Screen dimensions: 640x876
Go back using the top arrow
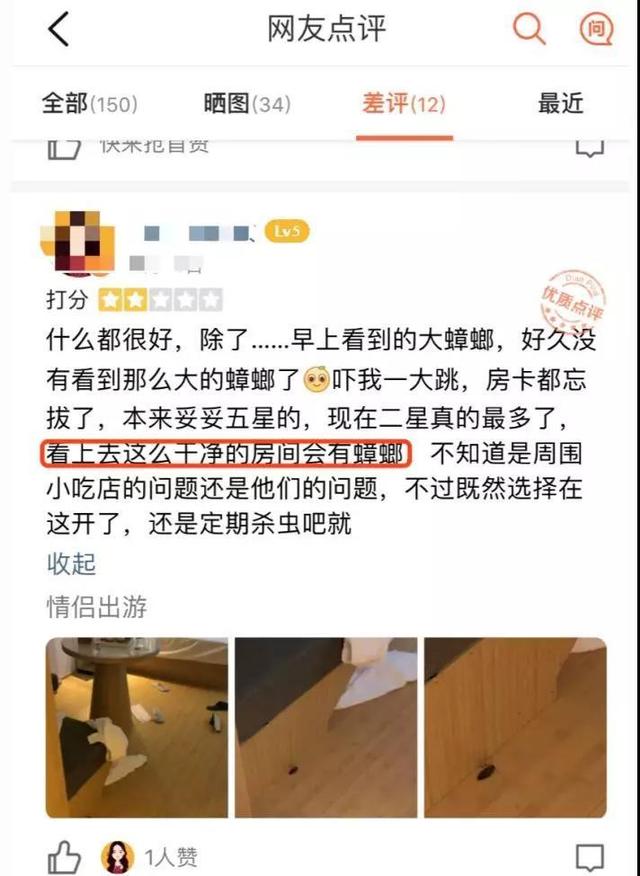coord(58,30)
